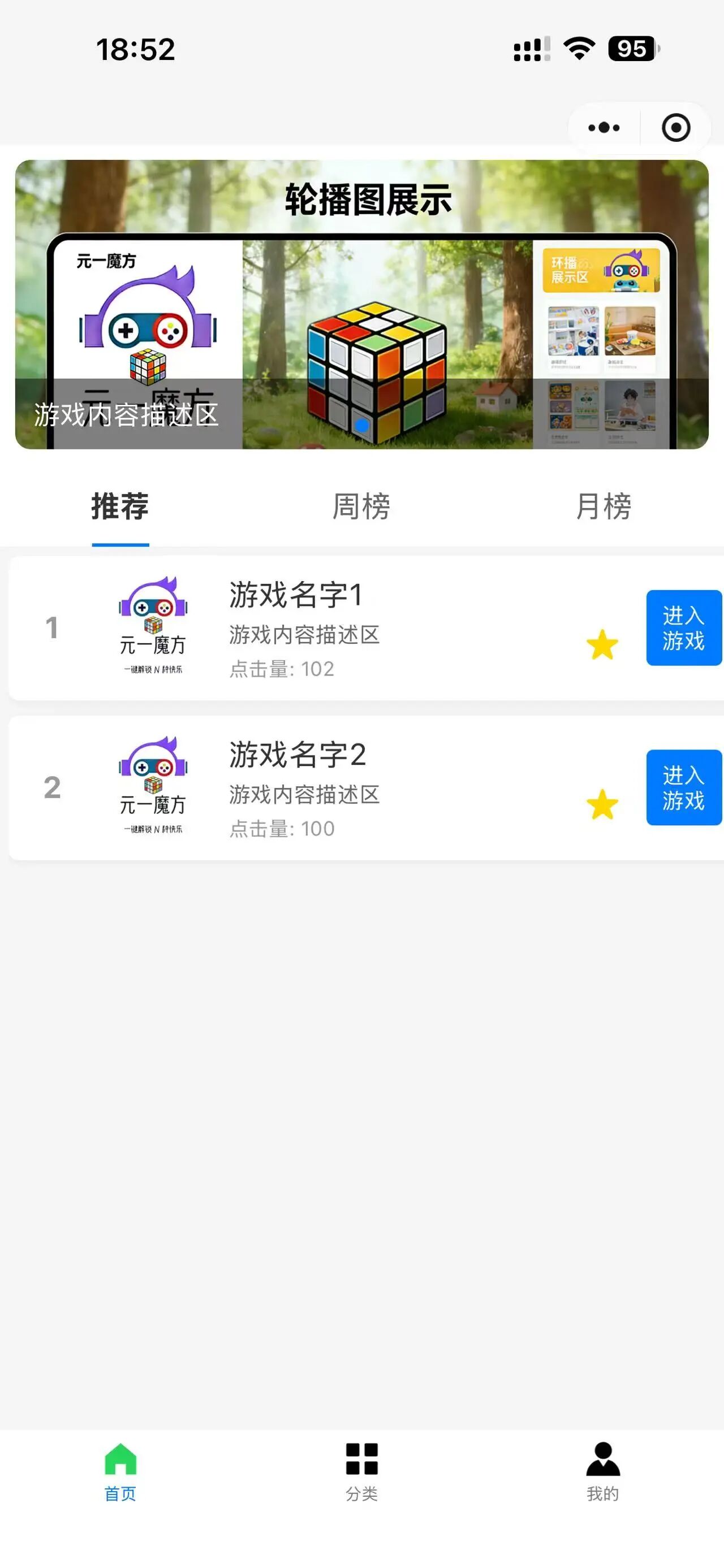Enter the game 游戏名字2
724x1568 pixels.
tap(683, 787)
